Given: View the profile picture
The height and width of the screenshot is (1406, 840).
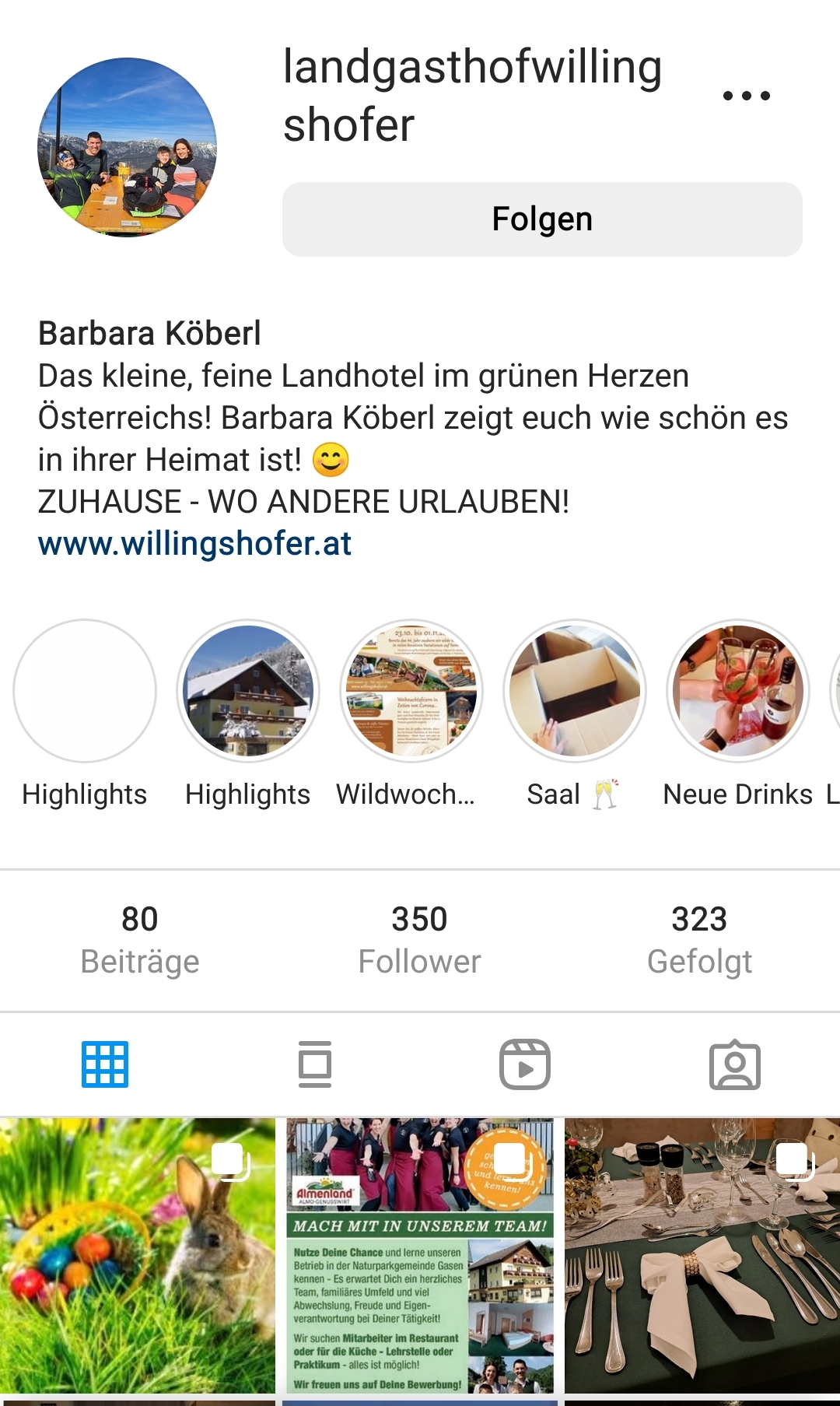Looking at the screenshot, I should (x=128, y=147).
